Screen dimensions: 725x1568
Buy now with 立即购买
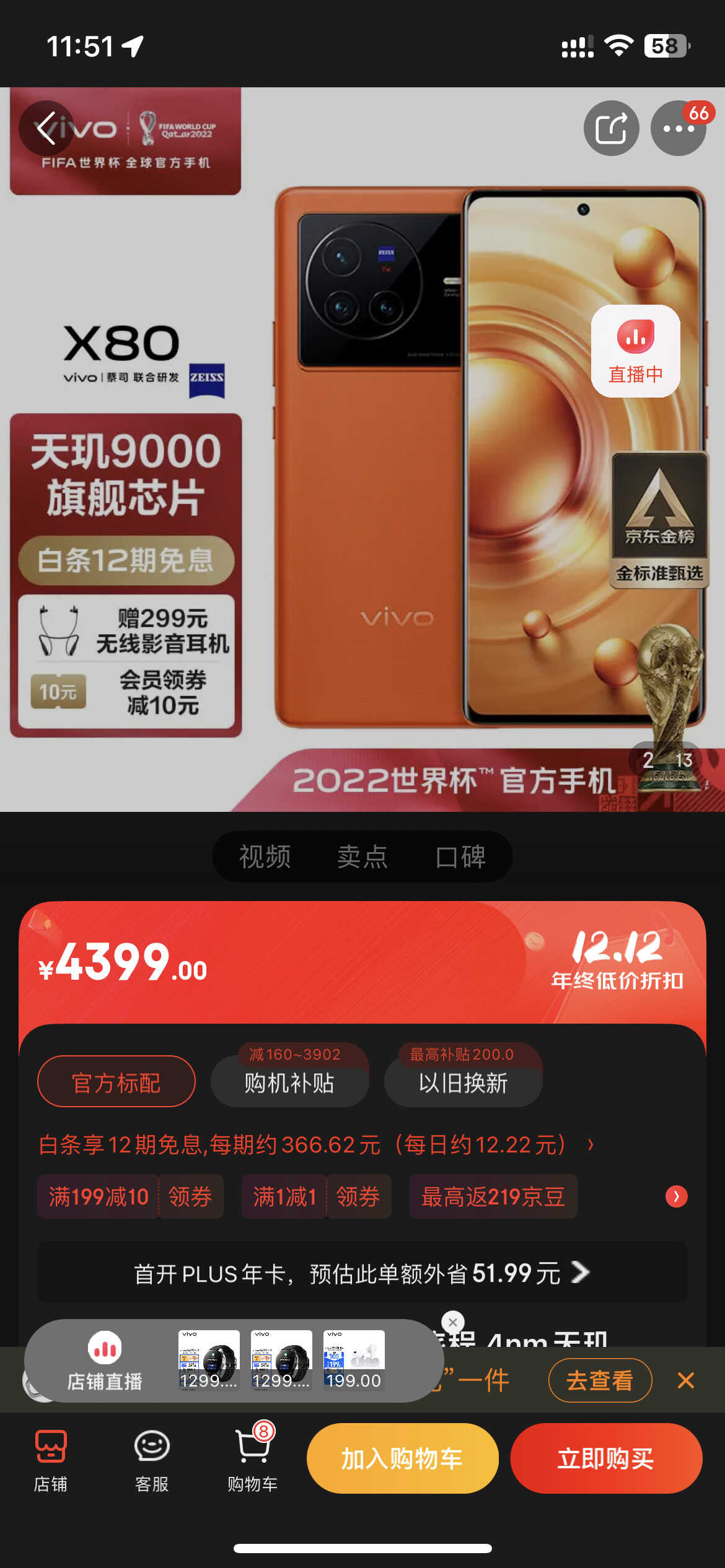click(605, 1458)
